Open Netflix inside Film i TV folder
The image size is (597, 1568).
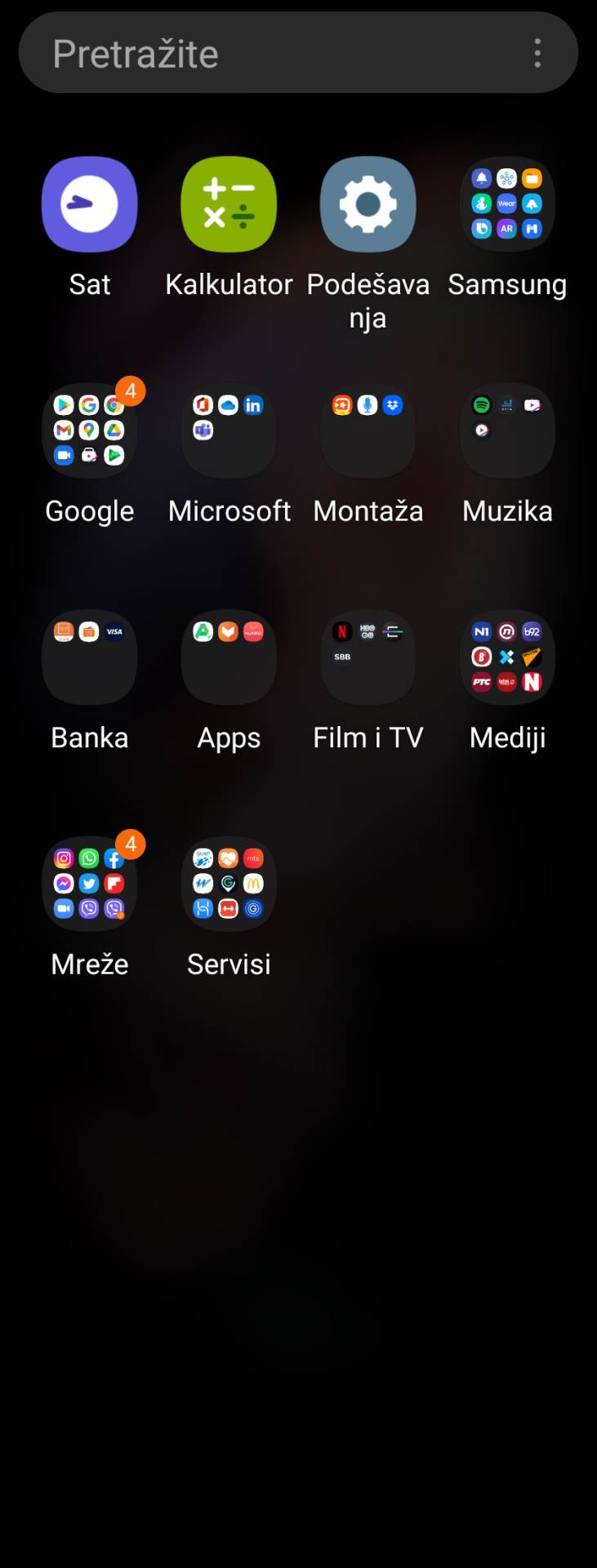pos(341,631)
